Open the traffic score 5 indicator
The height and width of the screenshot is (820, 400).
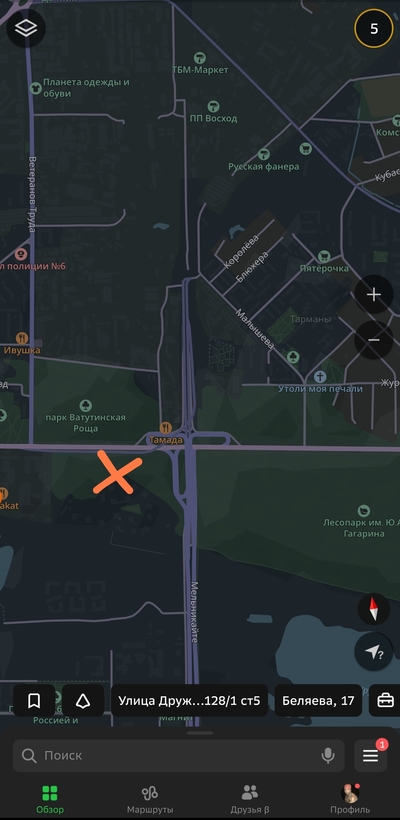tap(374, 28)
